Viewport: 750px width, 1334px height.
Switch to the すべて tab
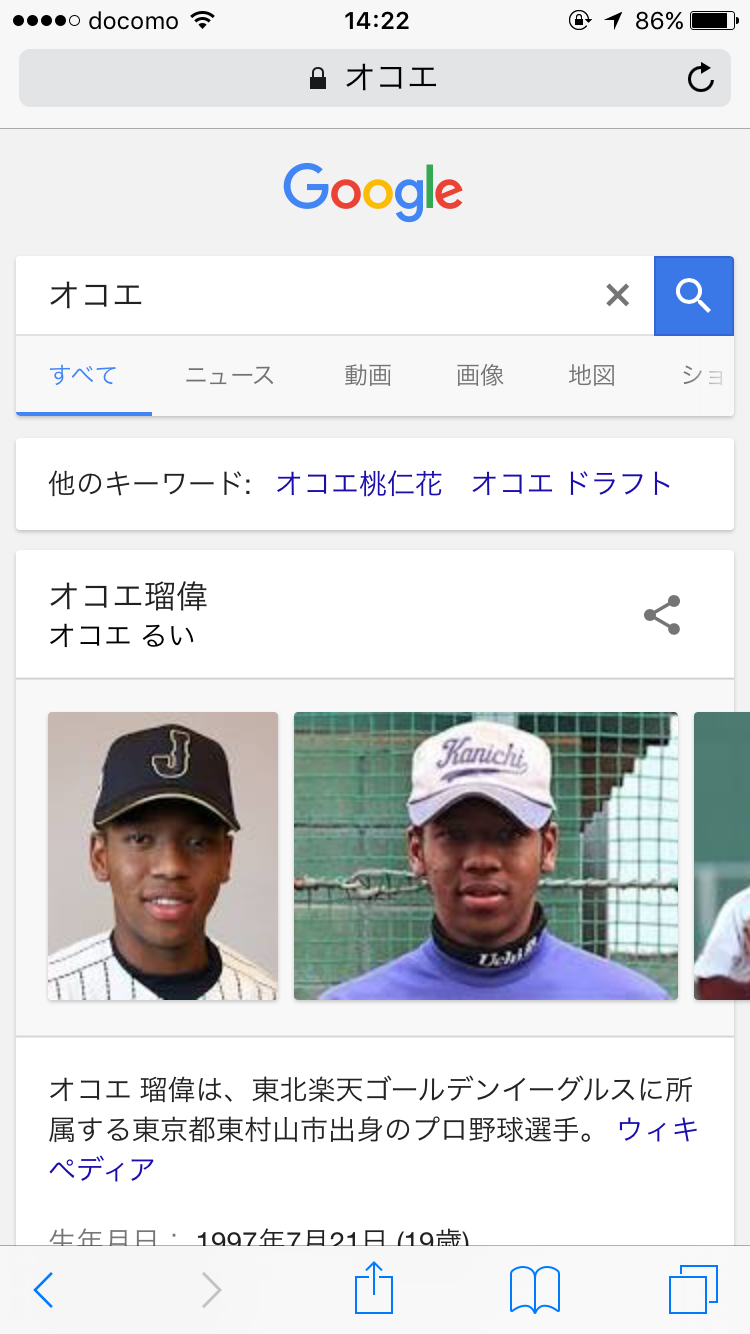tap(83, 376)
